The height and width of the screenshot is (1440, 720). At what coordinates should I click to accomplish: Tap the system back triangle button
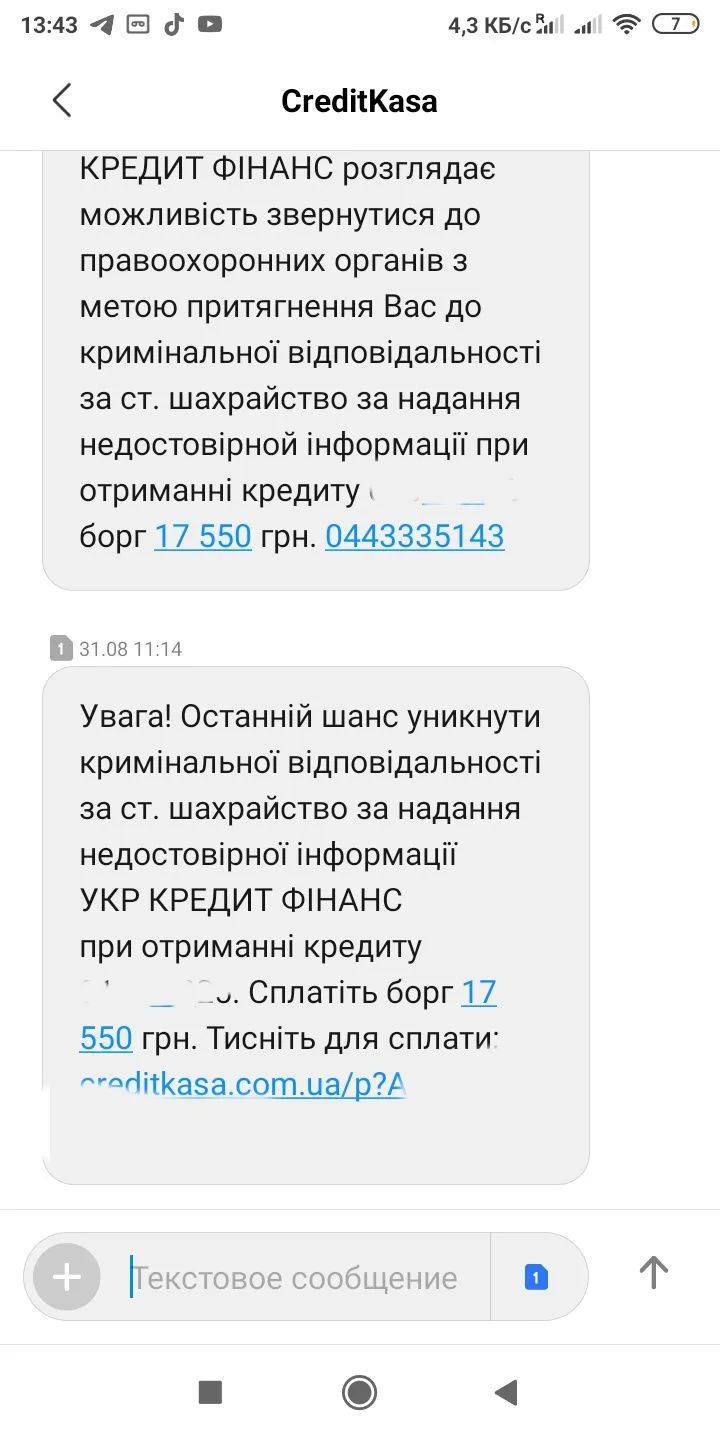coord(506,1392)
